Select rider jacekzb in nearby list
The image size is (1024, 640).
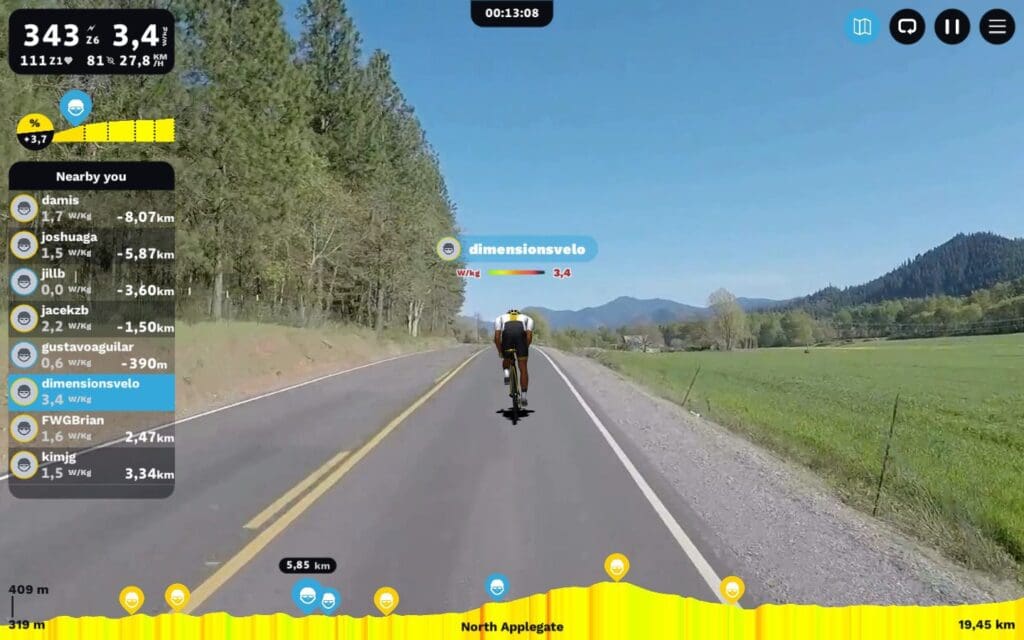(92, 319)
